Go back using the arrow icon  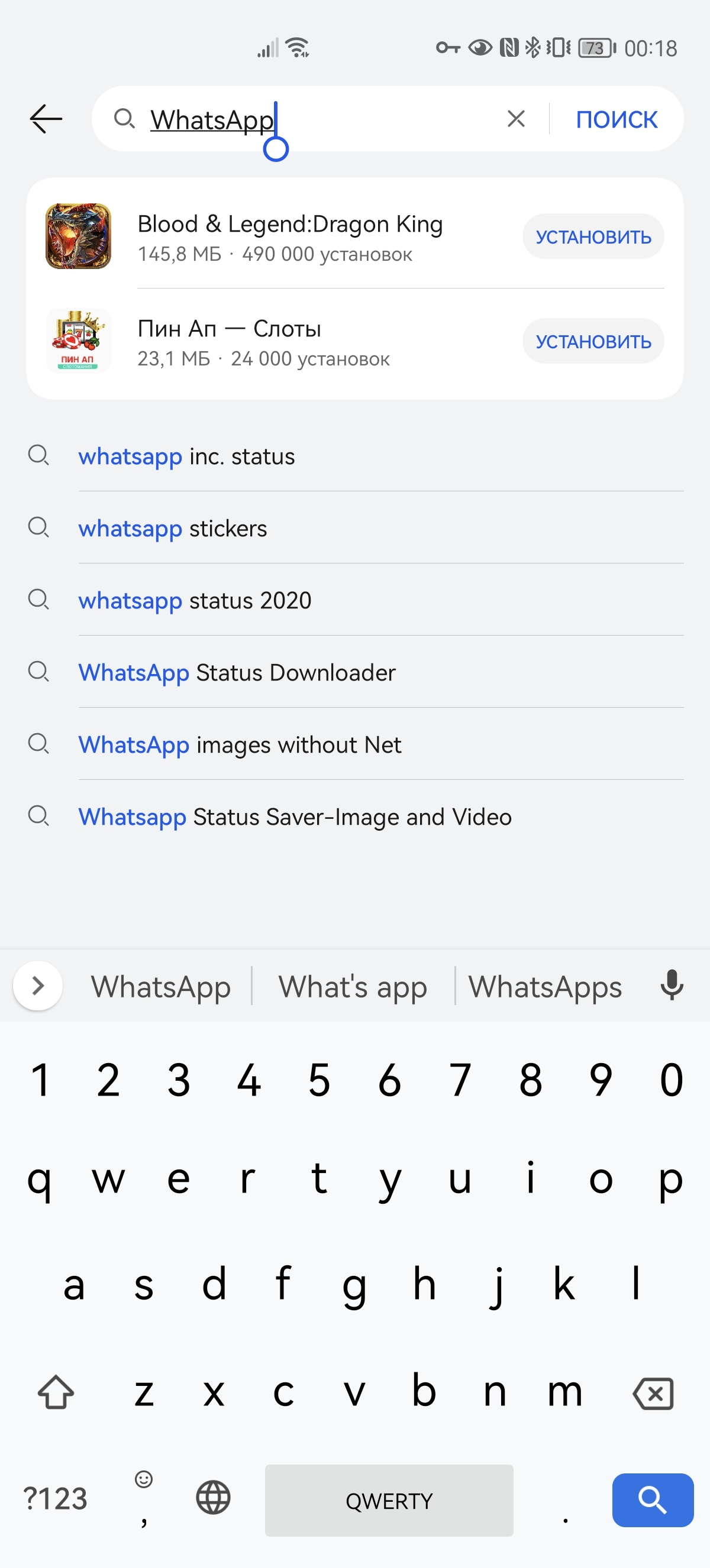click(x=46, y=119)
